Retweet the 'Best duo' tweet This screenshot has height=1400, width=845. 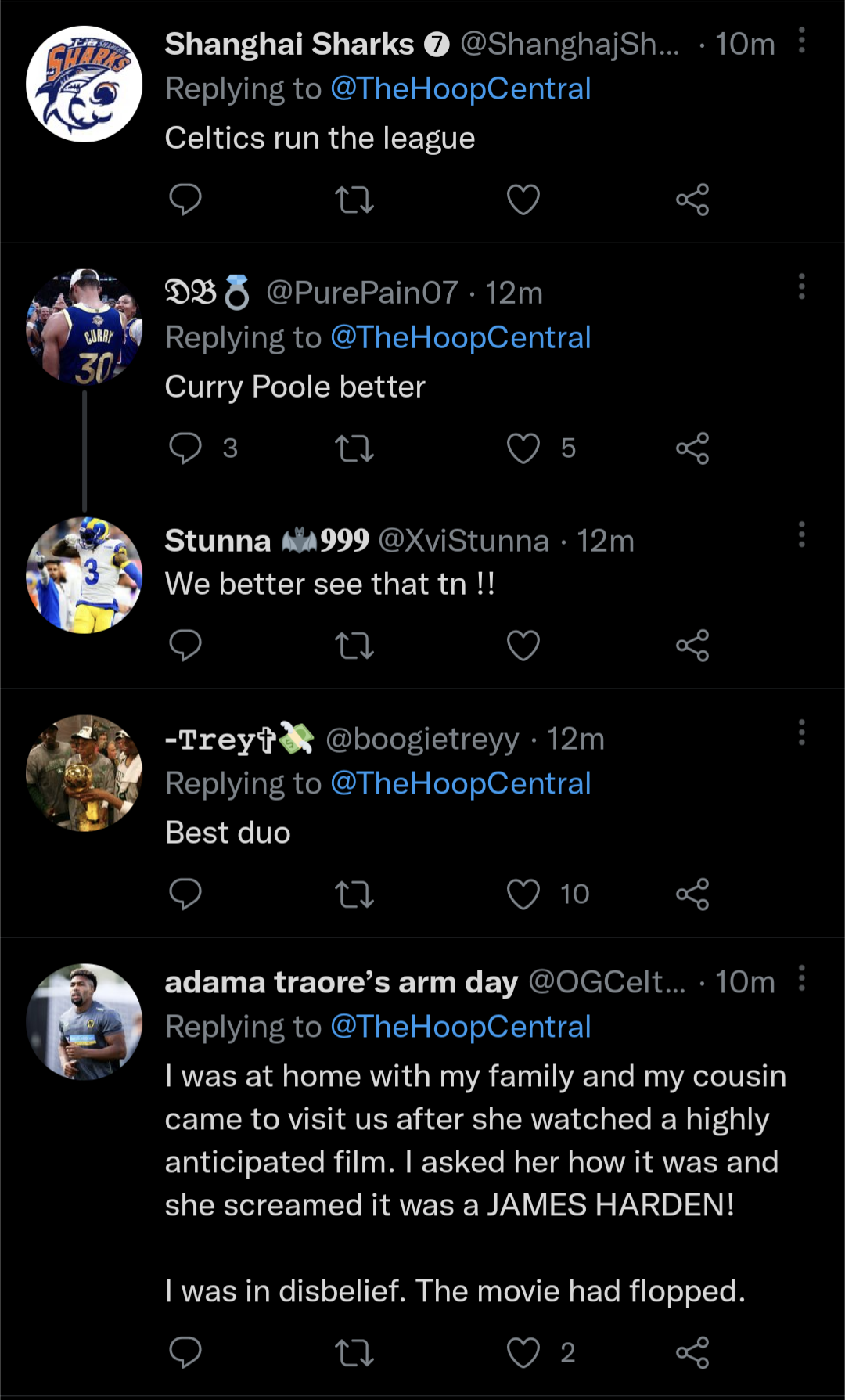(x=355, y=896)
